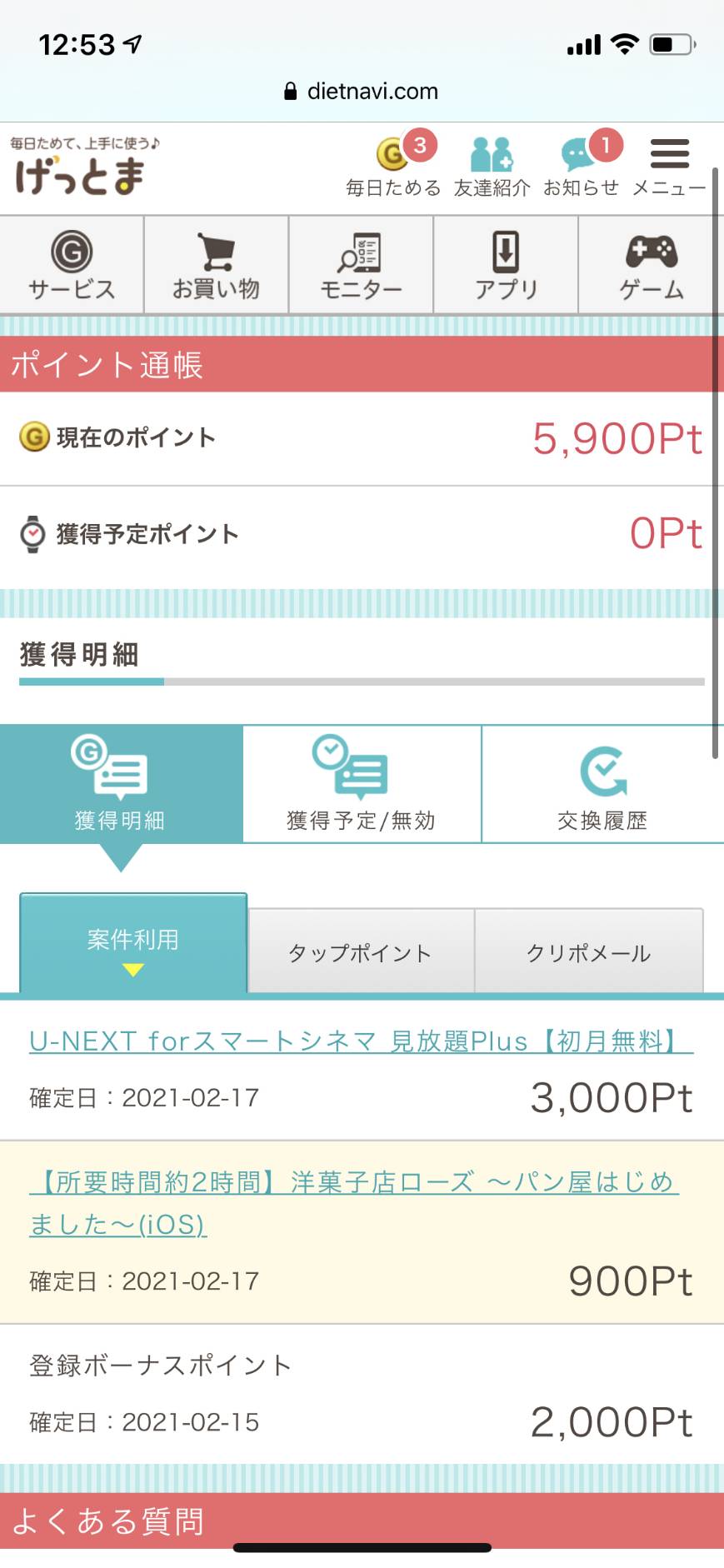Go to the サービス category
724x1568 pixels.
pyautogui.click(x=72, y=265)
